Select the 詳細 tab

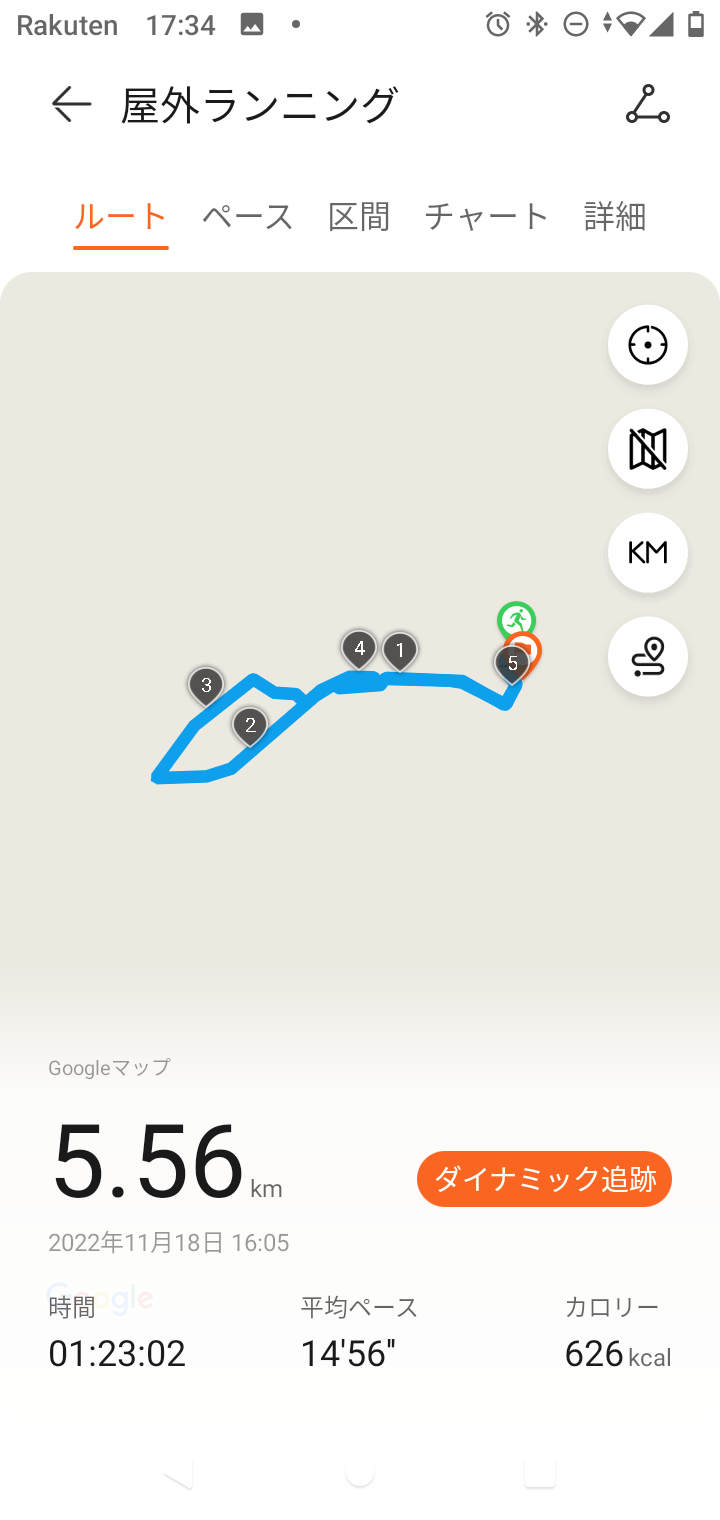[x=615, y=216]
